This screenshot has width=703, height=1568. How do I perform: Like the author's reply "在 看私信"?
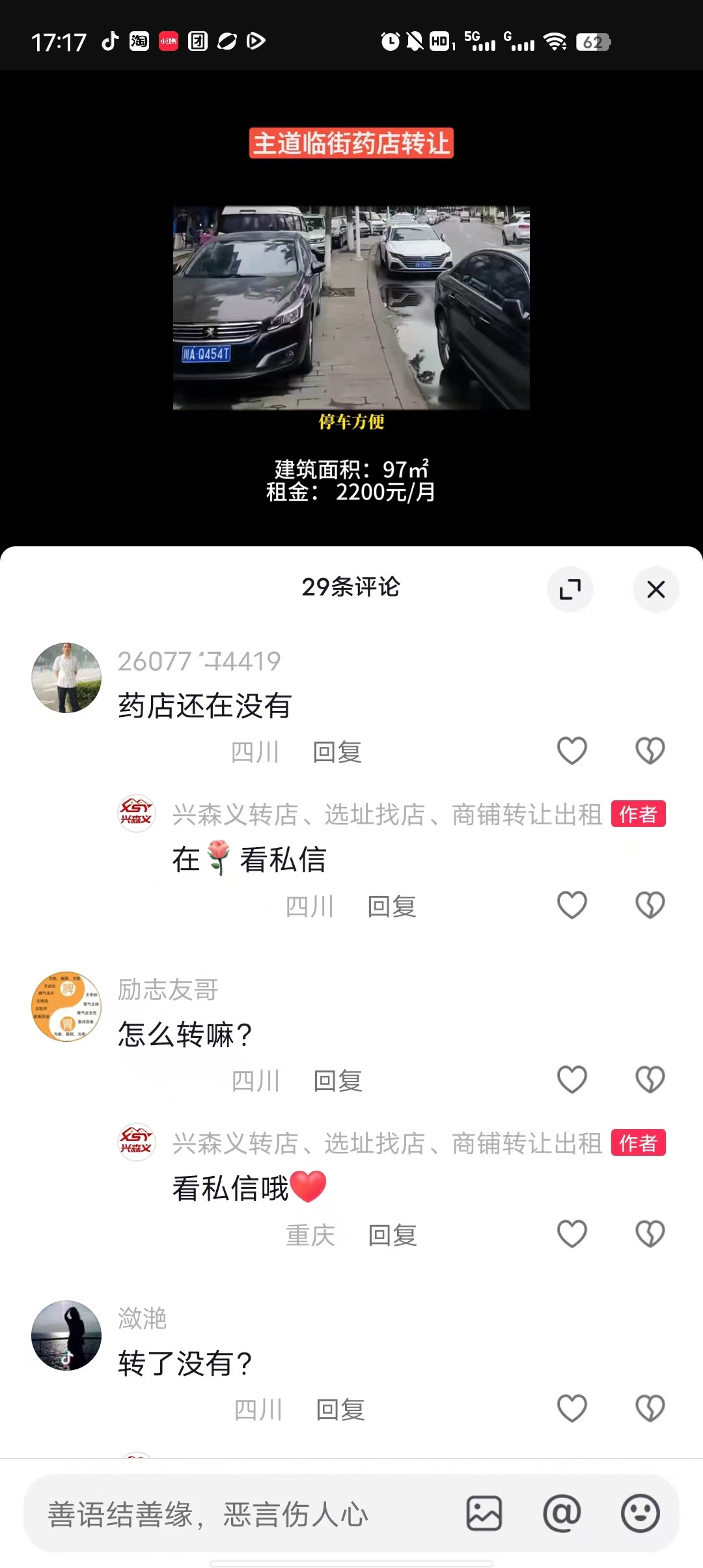[572, 905]
